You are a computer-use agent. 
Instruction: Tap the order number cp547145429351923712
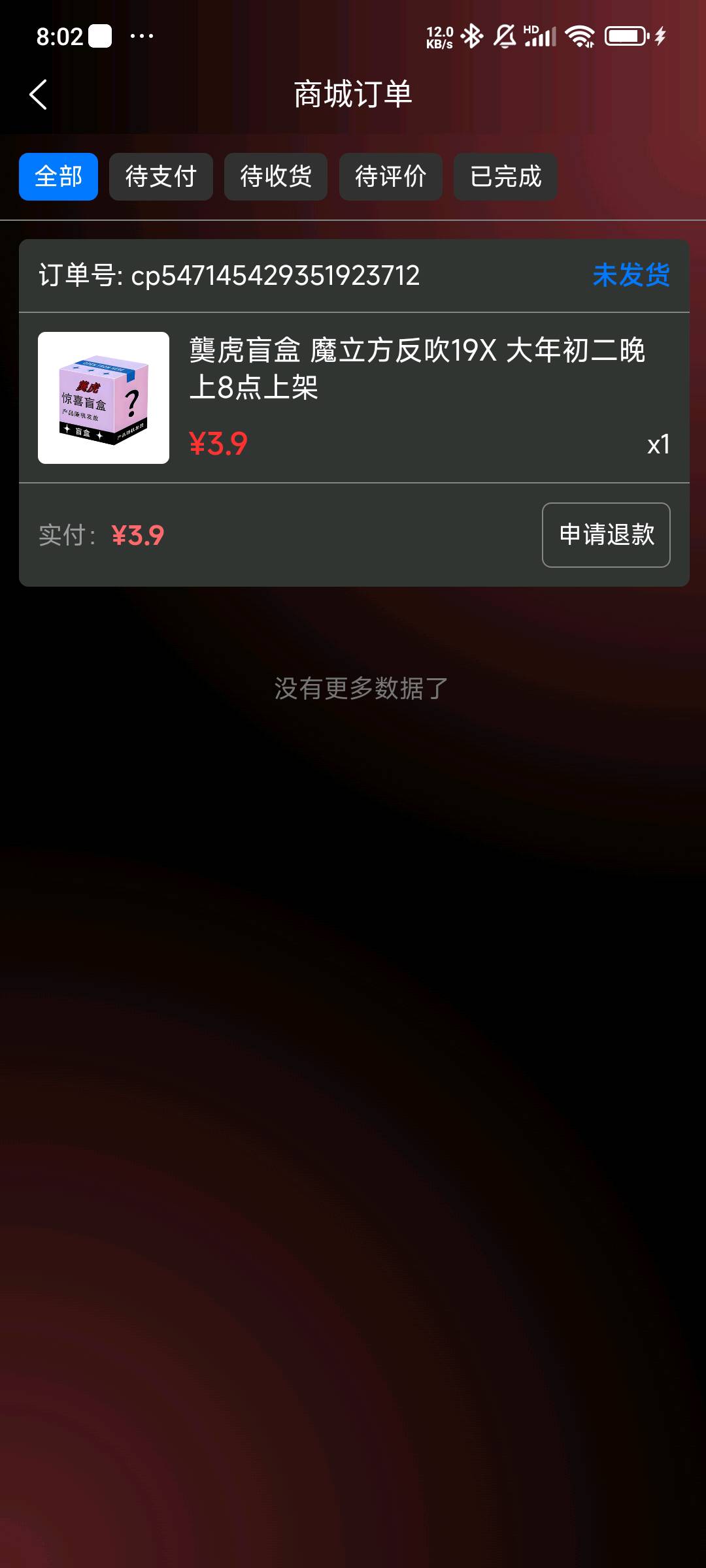click(x=230, y=277)
